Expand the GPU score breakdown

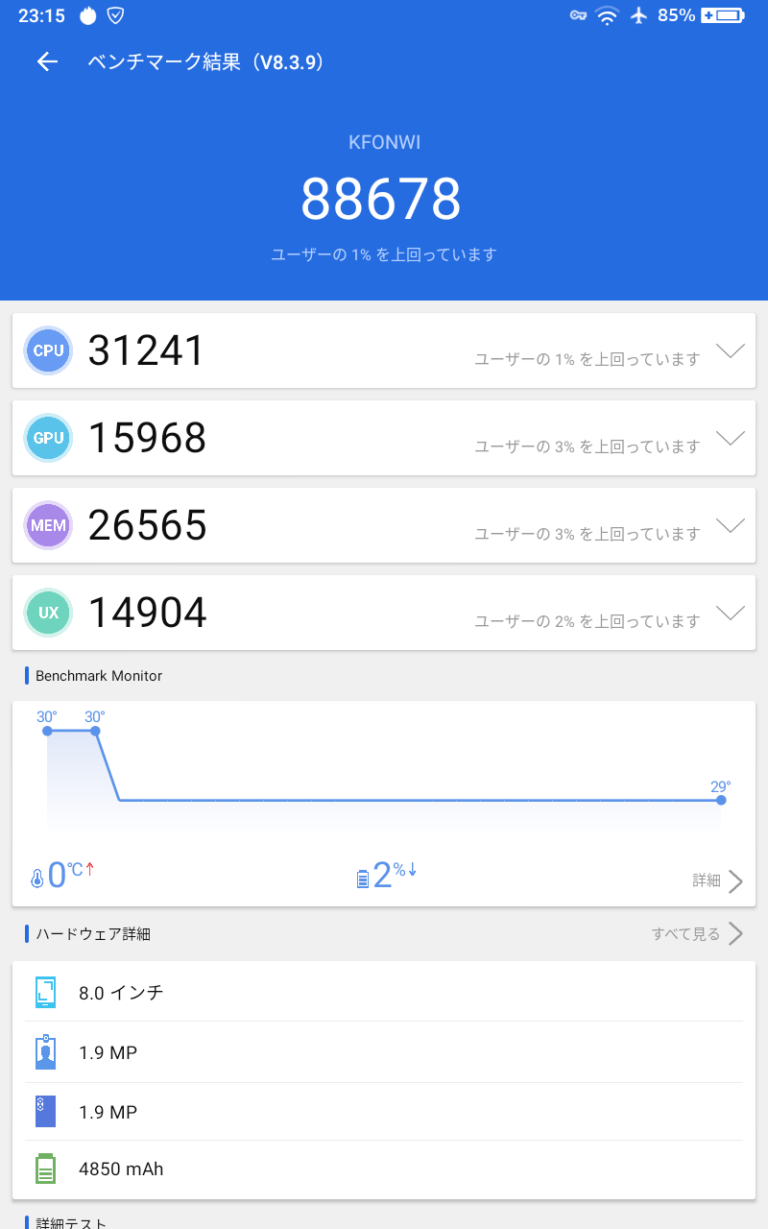pos(731,438)
